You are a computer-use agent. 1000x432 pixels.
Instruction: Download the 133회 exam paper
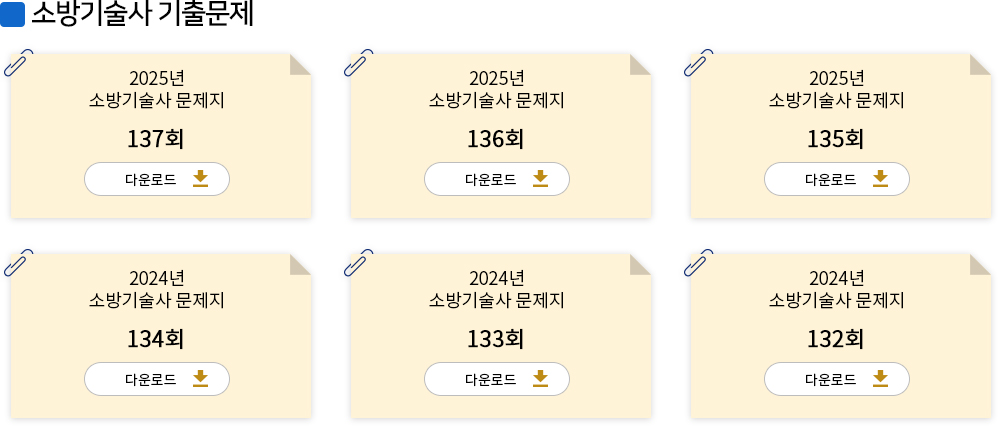coord(497,379)
